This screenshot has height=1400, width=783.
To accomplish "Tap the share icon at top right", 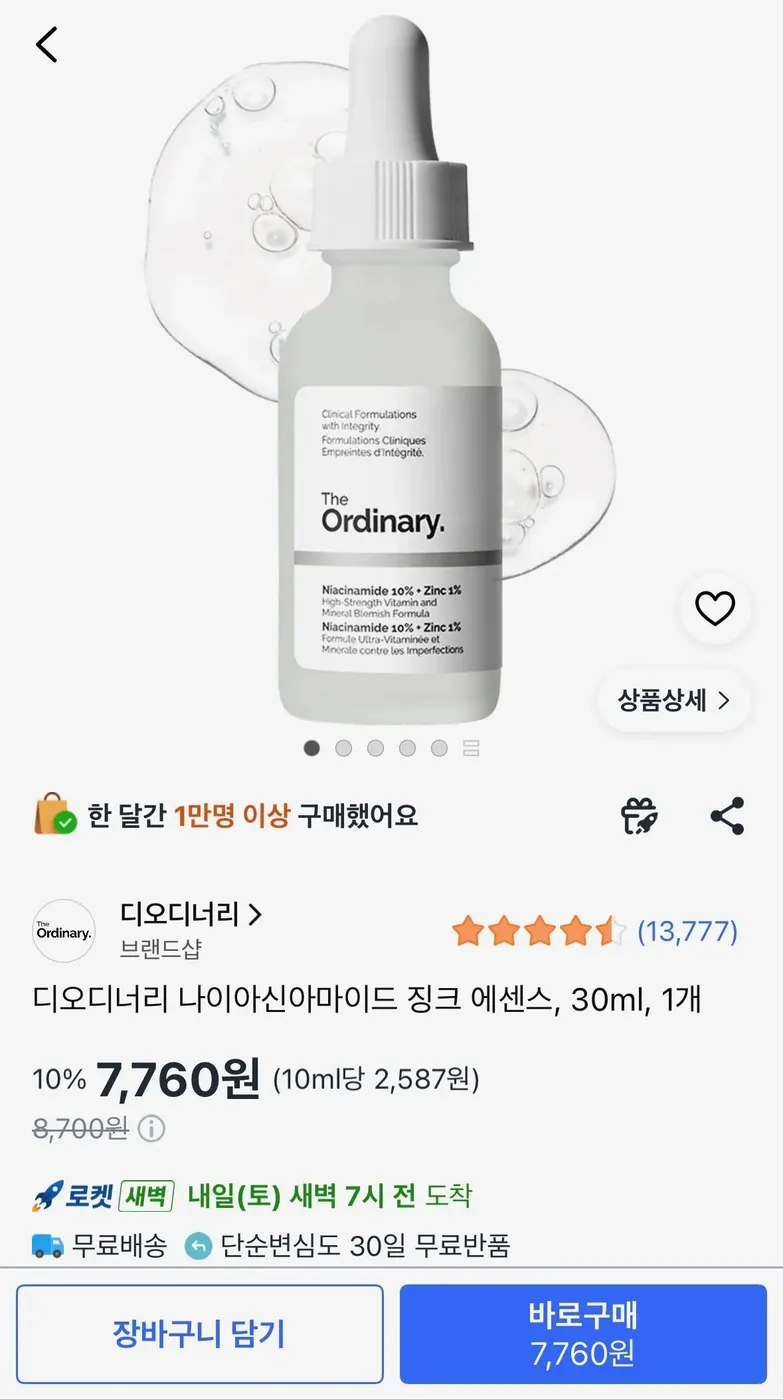I will [725, 815].
